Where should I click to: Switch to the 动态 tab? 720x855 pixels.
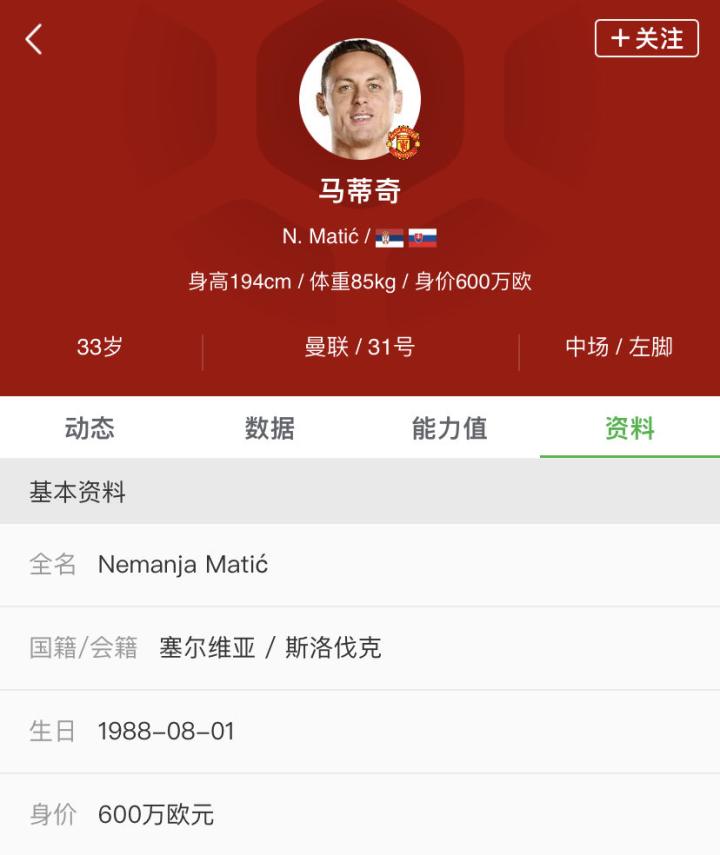(x=90, y=429)
